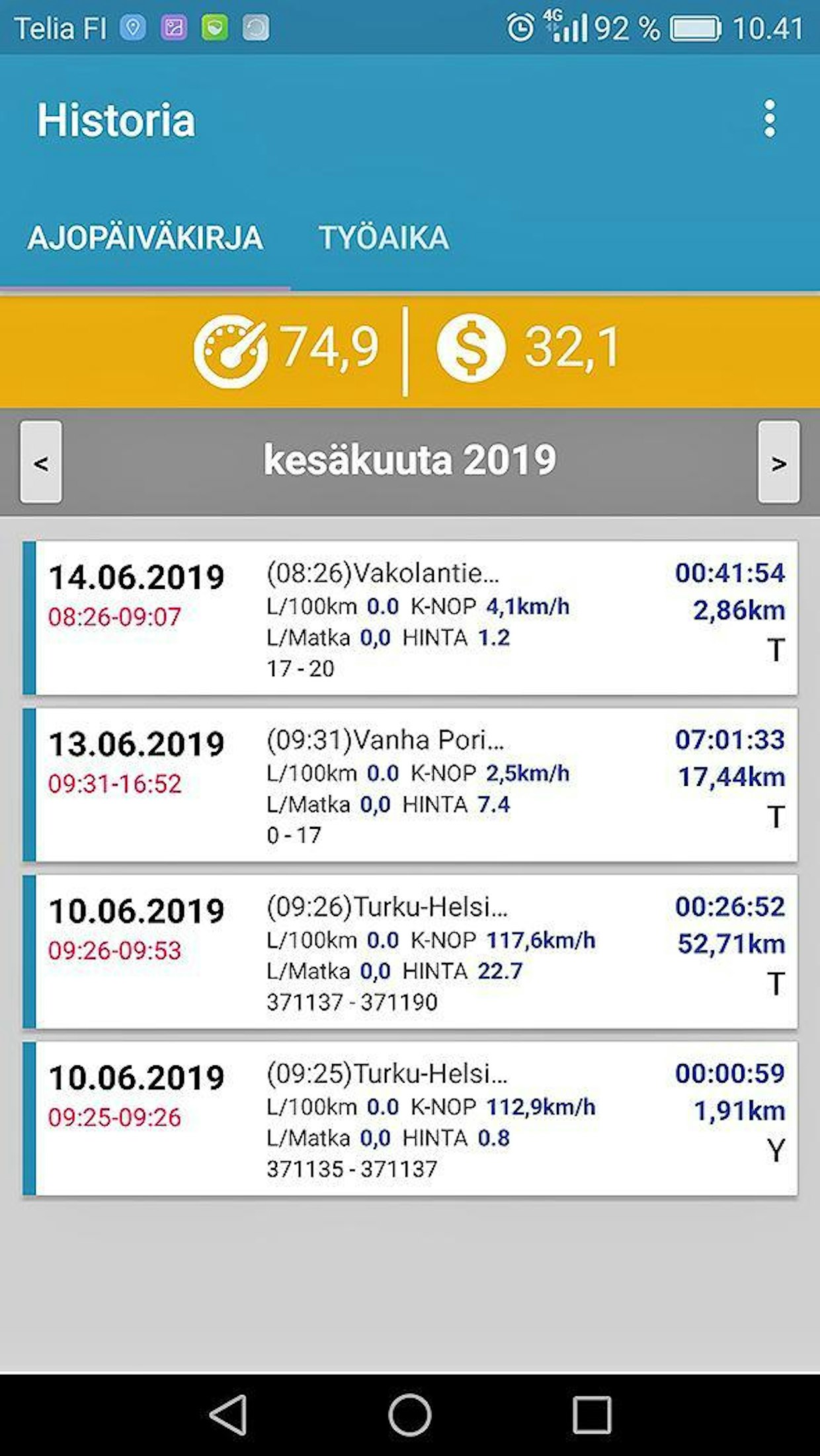This screenshot has width=820, height=1456.
Task: Go to the next month
Action: 778,462
